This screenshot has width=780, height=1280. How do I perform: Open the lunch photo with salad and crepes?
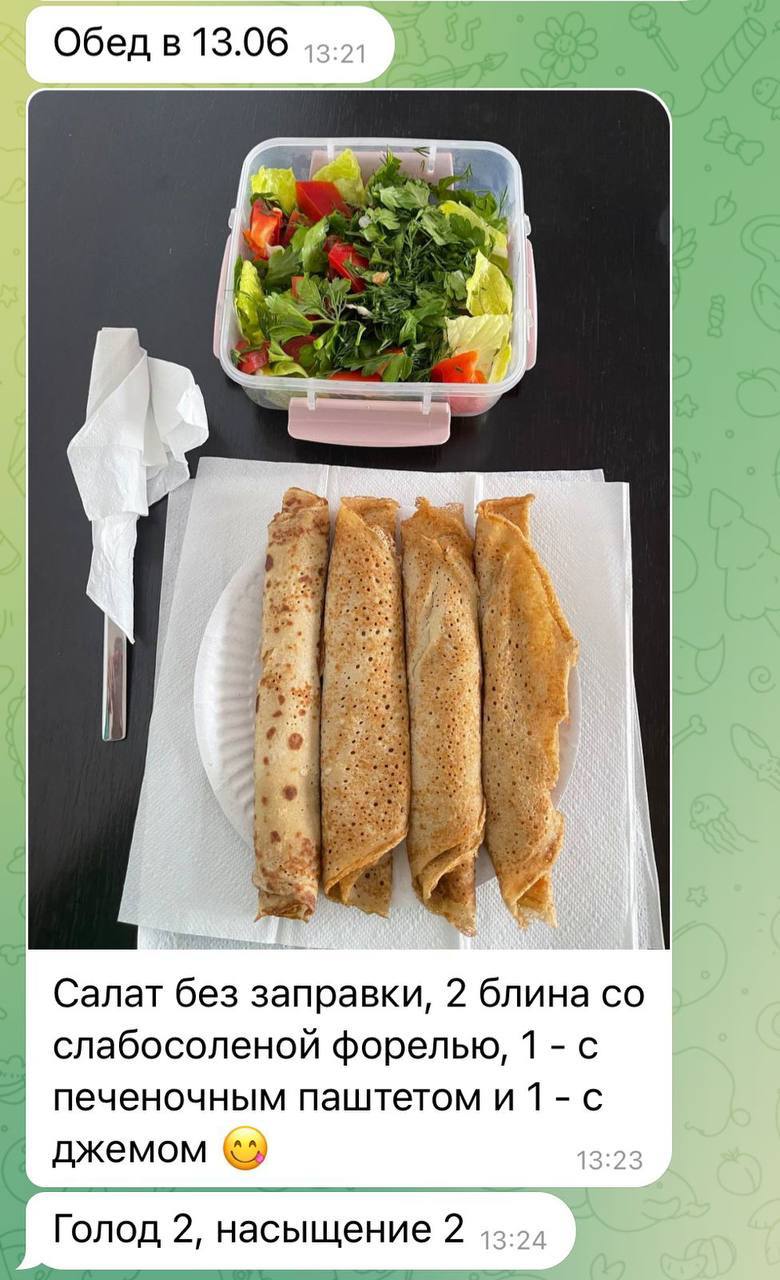click(x=348, y=520)
